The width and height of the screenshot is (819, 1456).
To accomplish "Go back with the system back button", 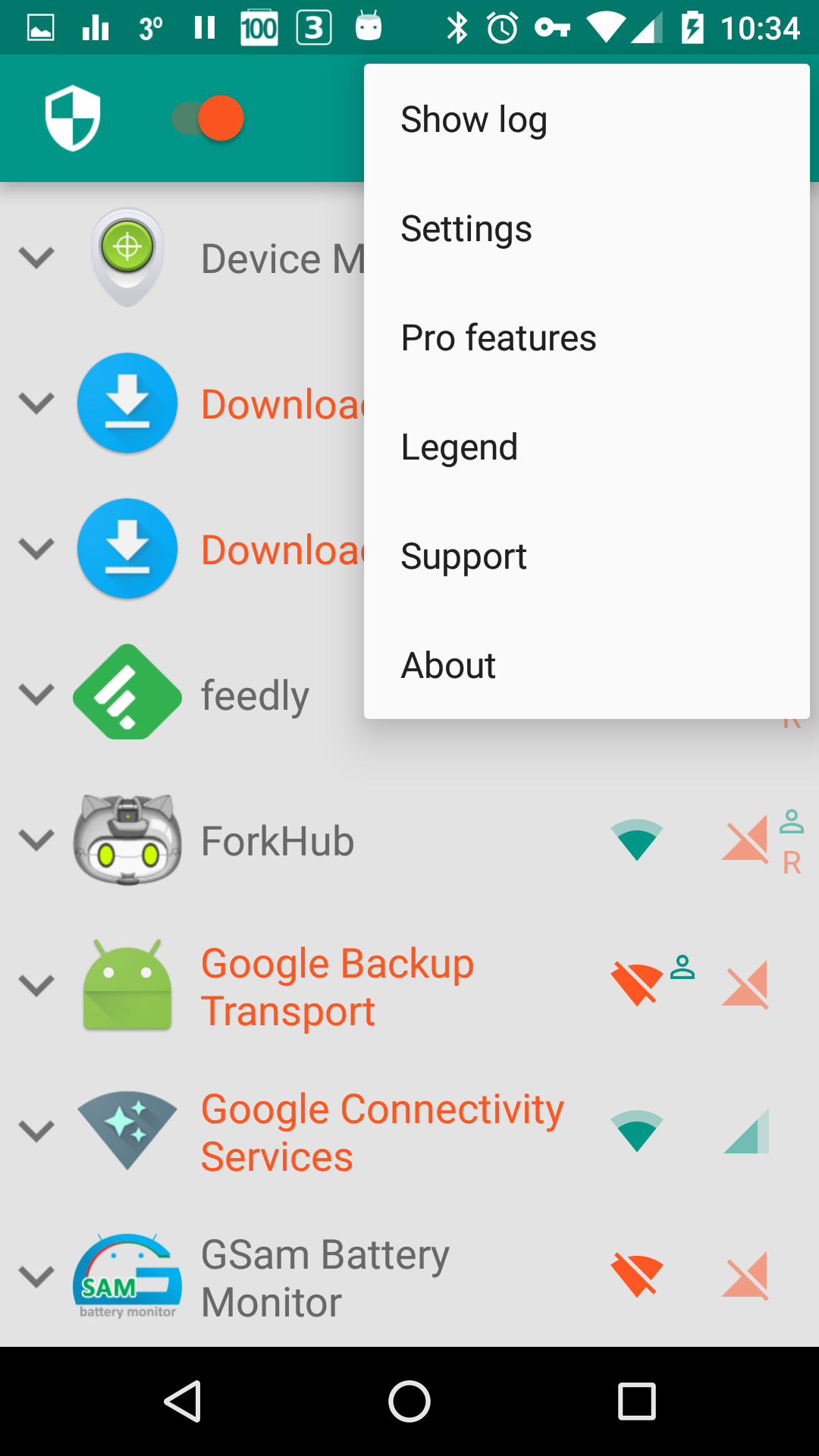I will point(183,1401).
